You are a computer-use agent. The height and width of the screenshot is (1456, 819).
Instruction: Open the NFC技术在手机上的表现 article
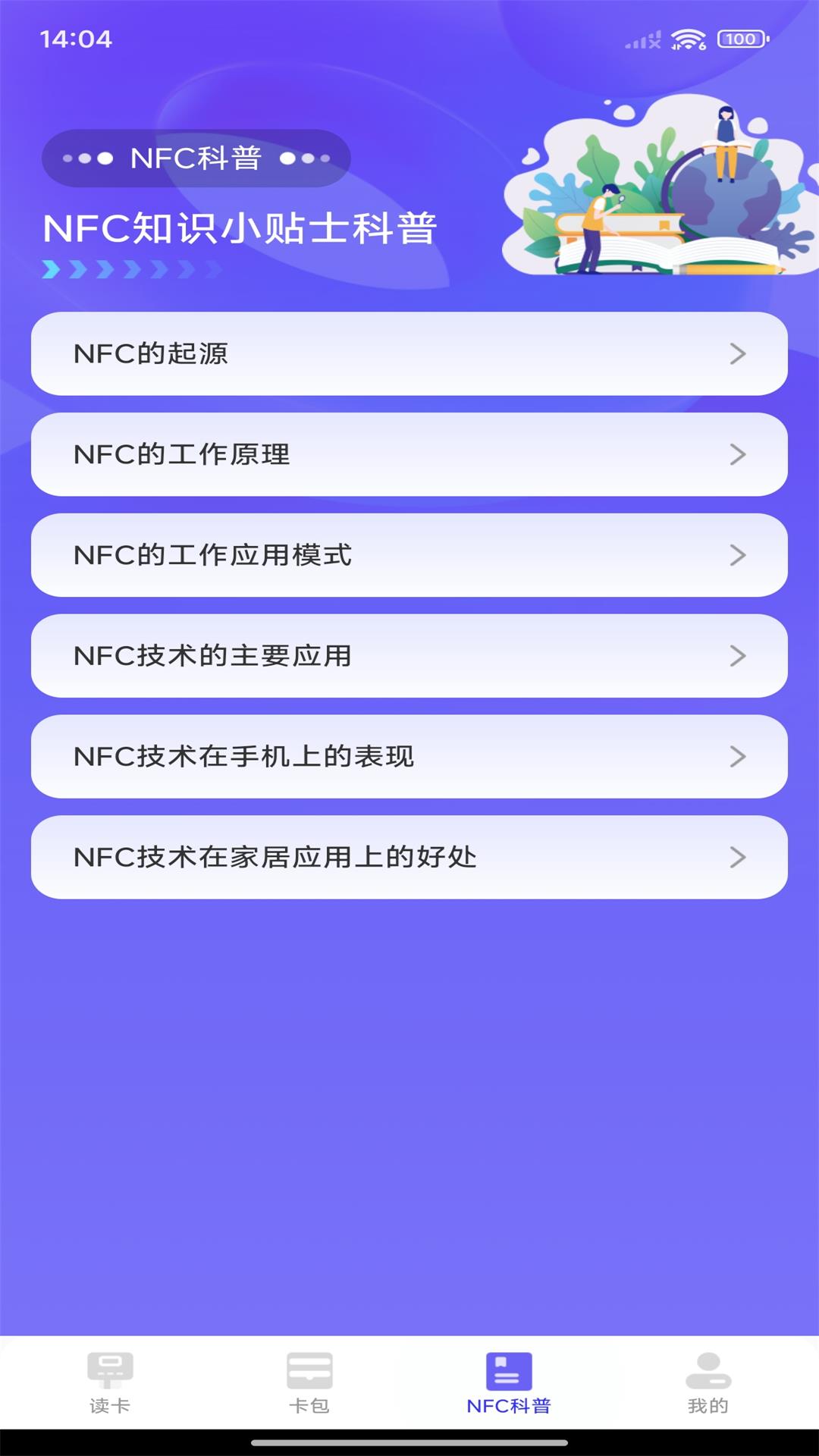tap(408, 756)
